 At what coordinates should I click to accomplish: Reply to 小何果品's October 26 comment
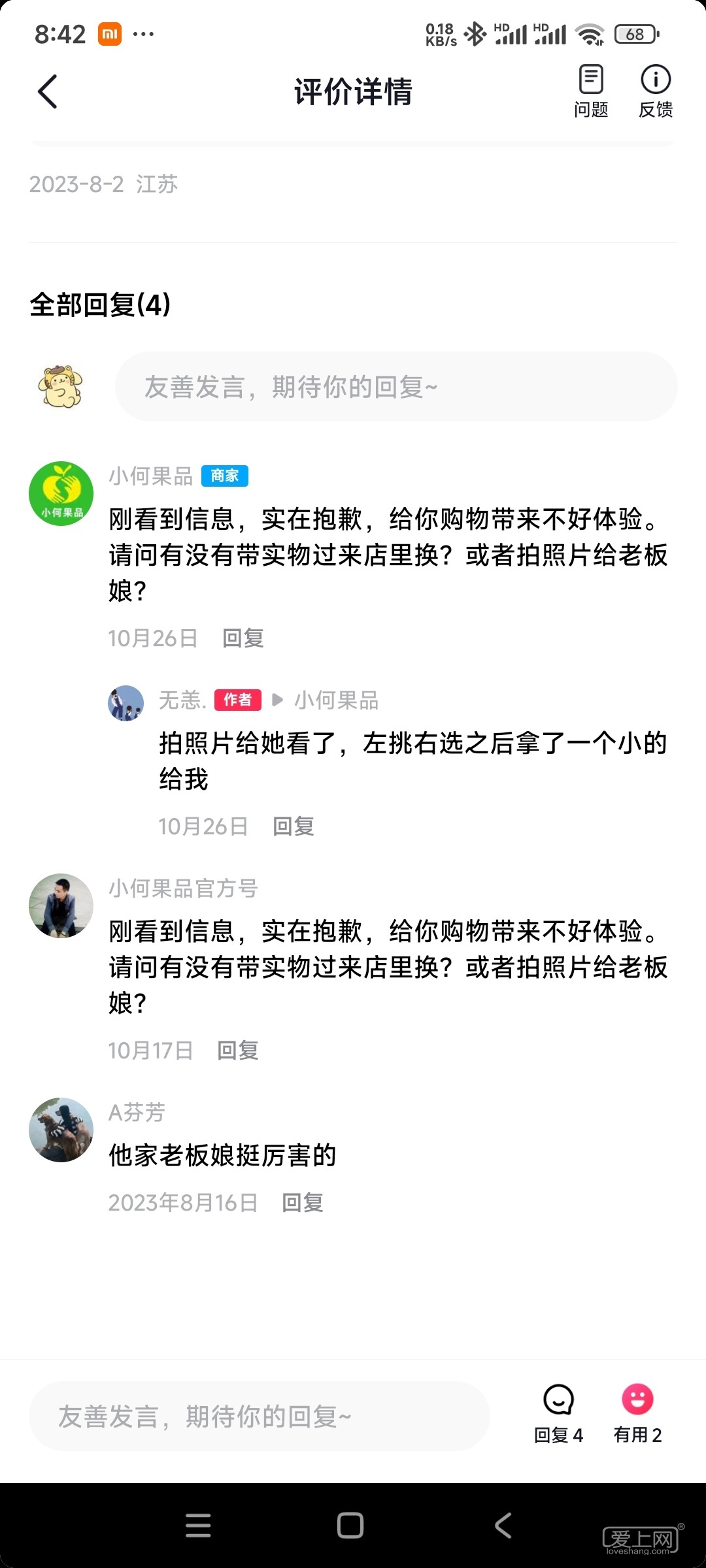point(243,638)
